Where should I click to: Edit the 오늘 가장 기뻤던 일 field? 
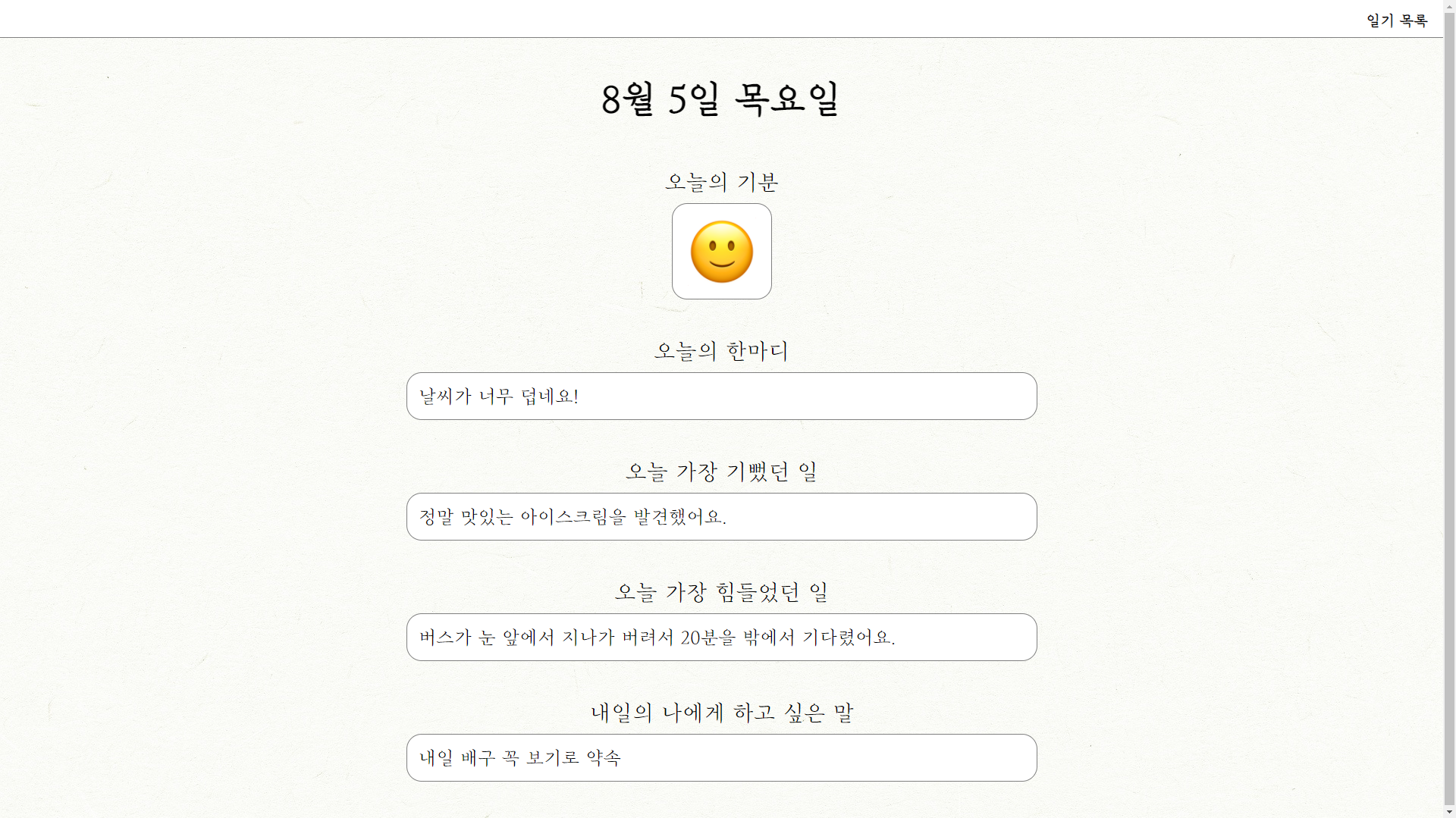pyautogui.click(x=721, y=516)
